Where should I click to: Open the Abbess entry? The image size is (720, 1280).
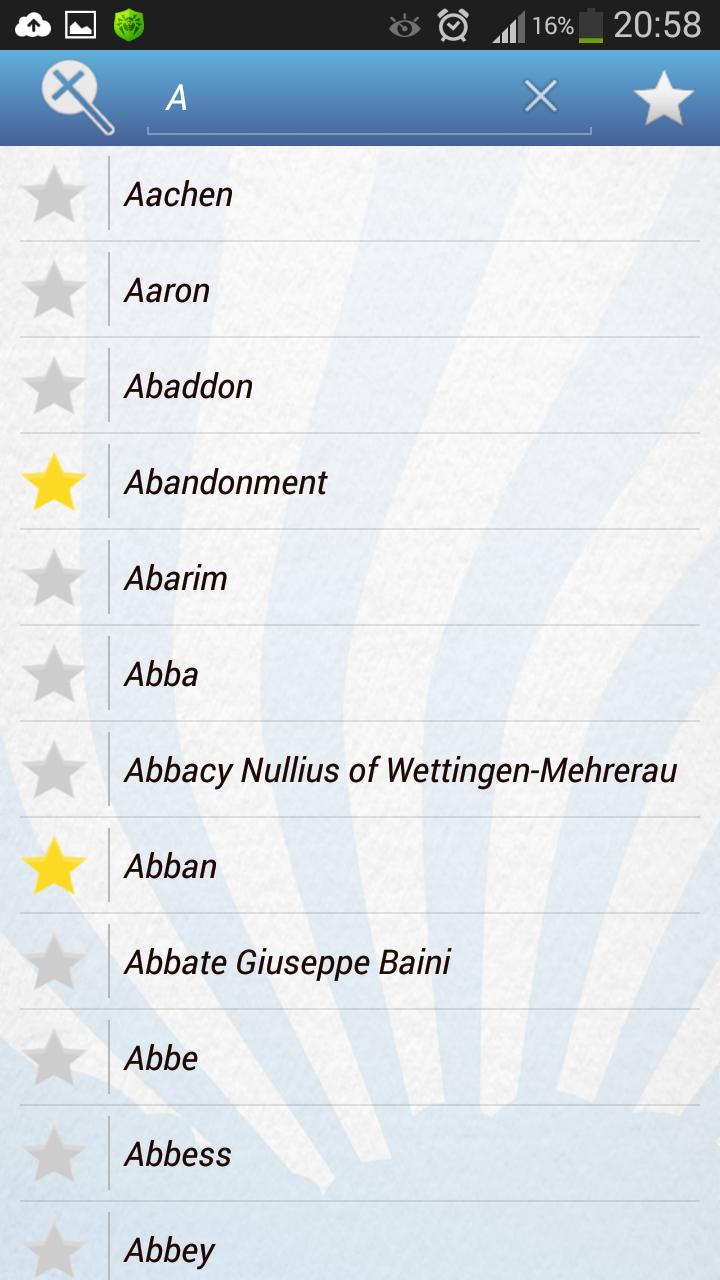(400, 1154)
